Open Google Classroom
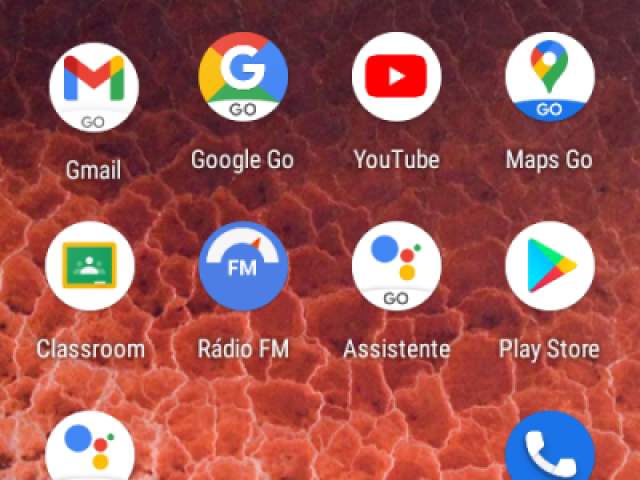Image resolution: width=640 pixels, height=480 pixels. [x=90, y=266]
